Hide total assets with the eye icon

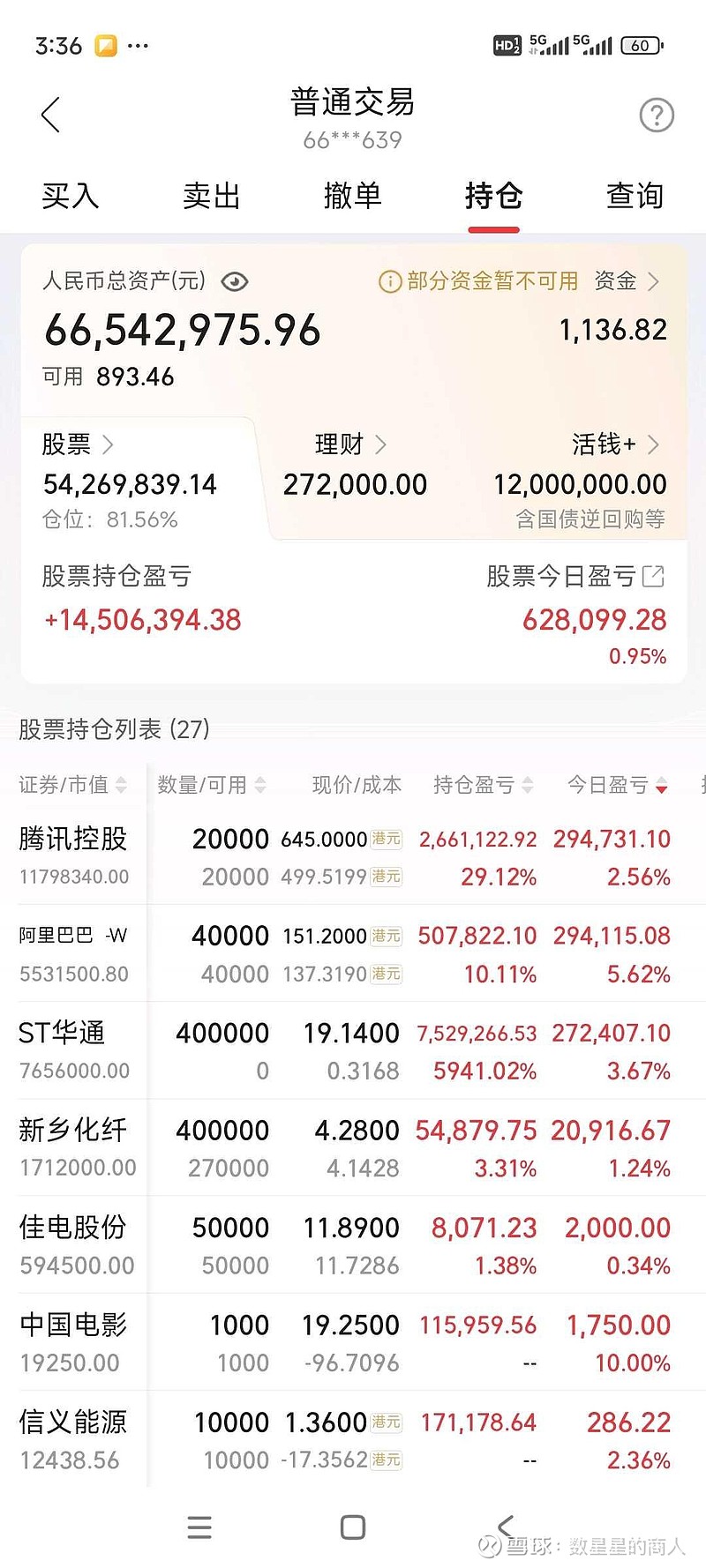[235, 282]
